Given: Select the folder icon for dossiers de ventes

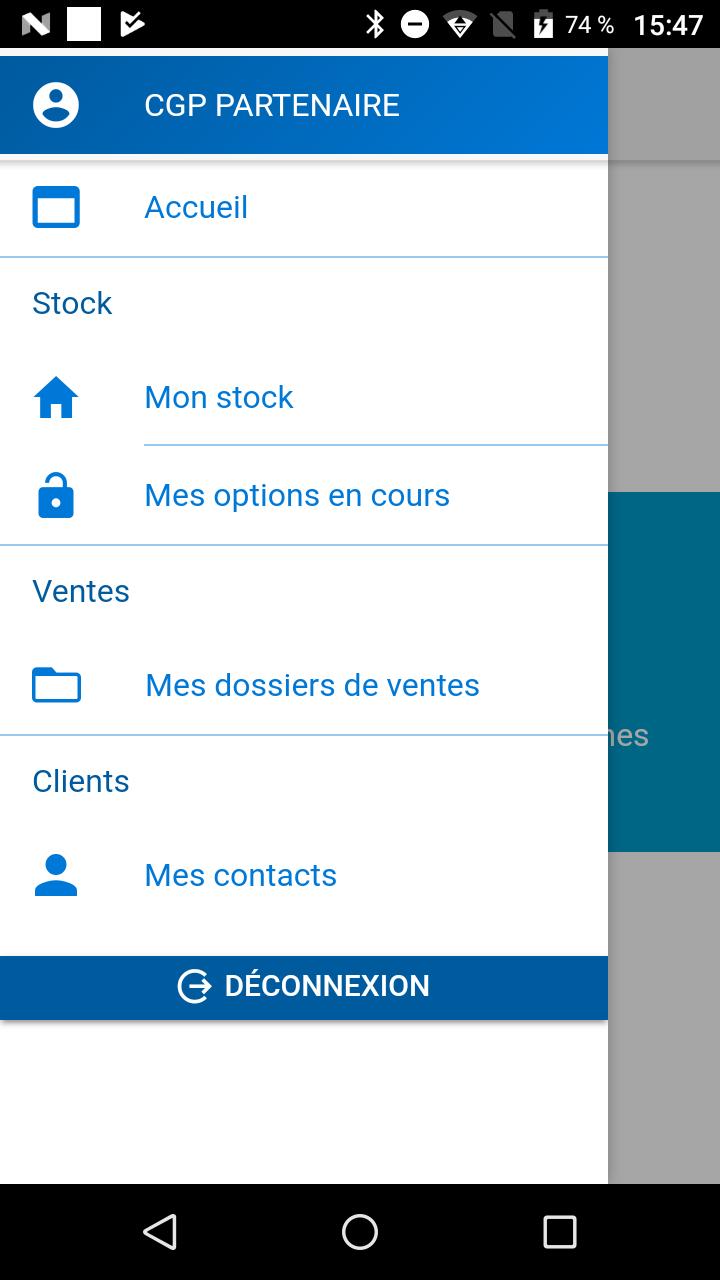Looking at the screenshot, I should [57, 685].
